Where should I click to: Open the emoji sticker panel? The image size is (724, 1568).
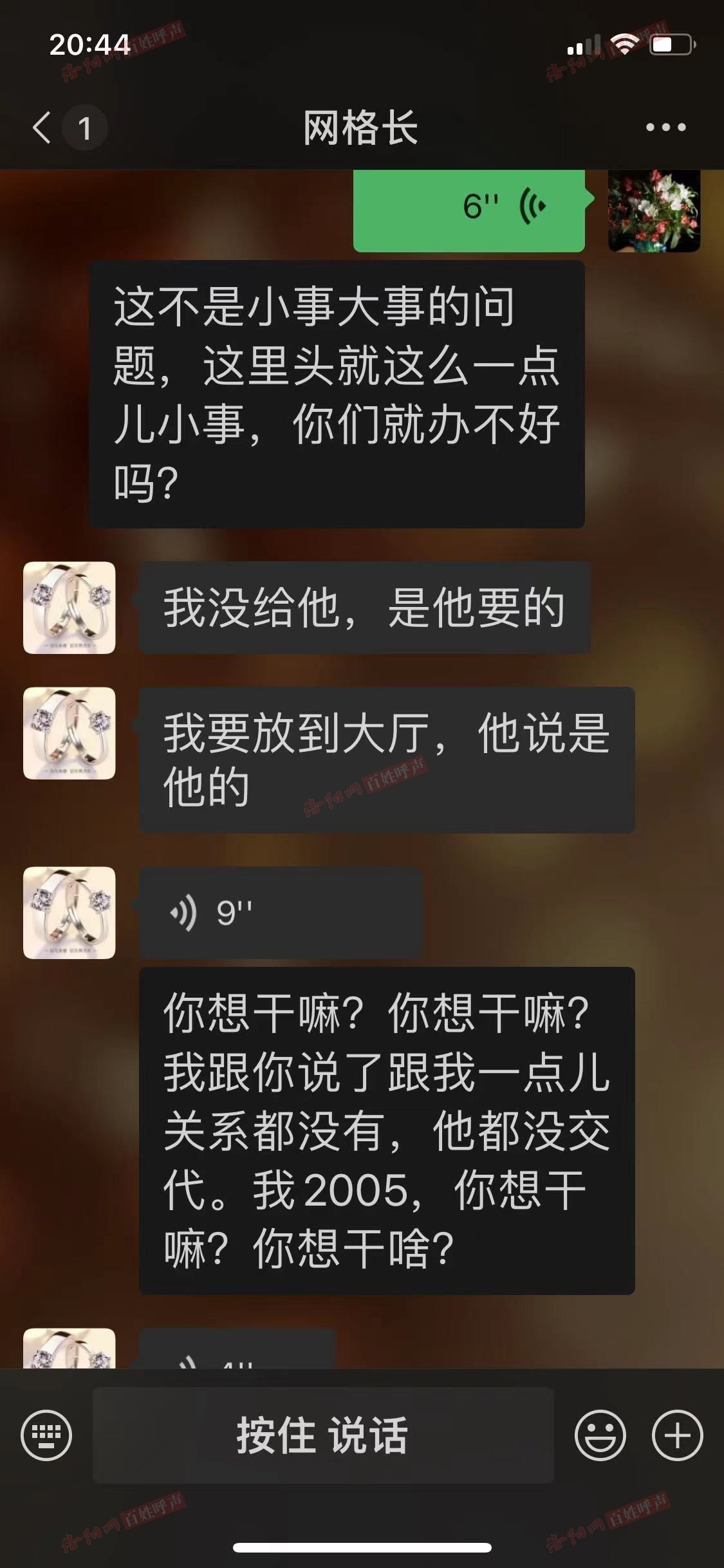click(600, 1435)
